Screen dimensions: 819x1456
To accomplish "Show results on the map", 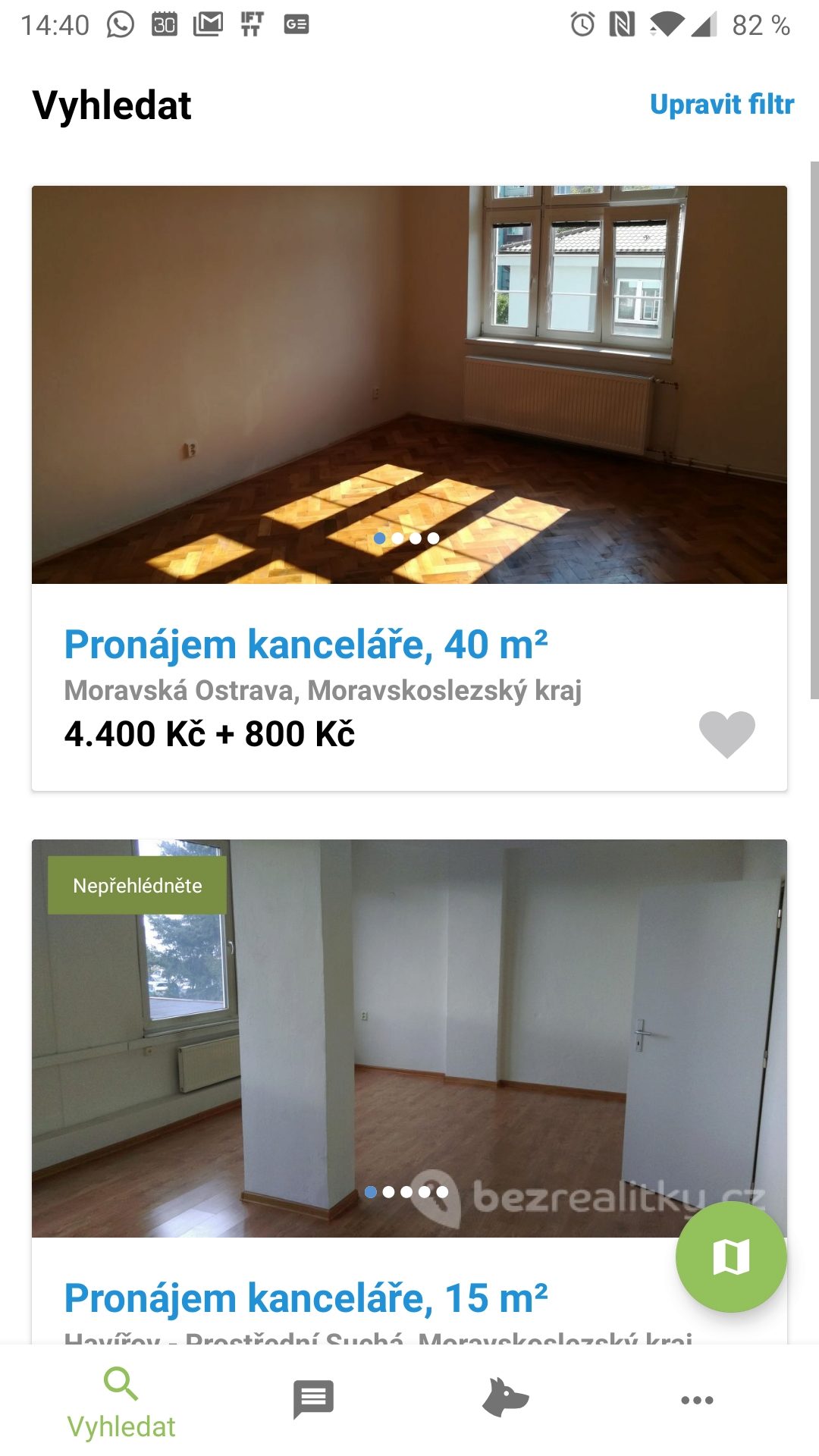I will [731, 1257].
